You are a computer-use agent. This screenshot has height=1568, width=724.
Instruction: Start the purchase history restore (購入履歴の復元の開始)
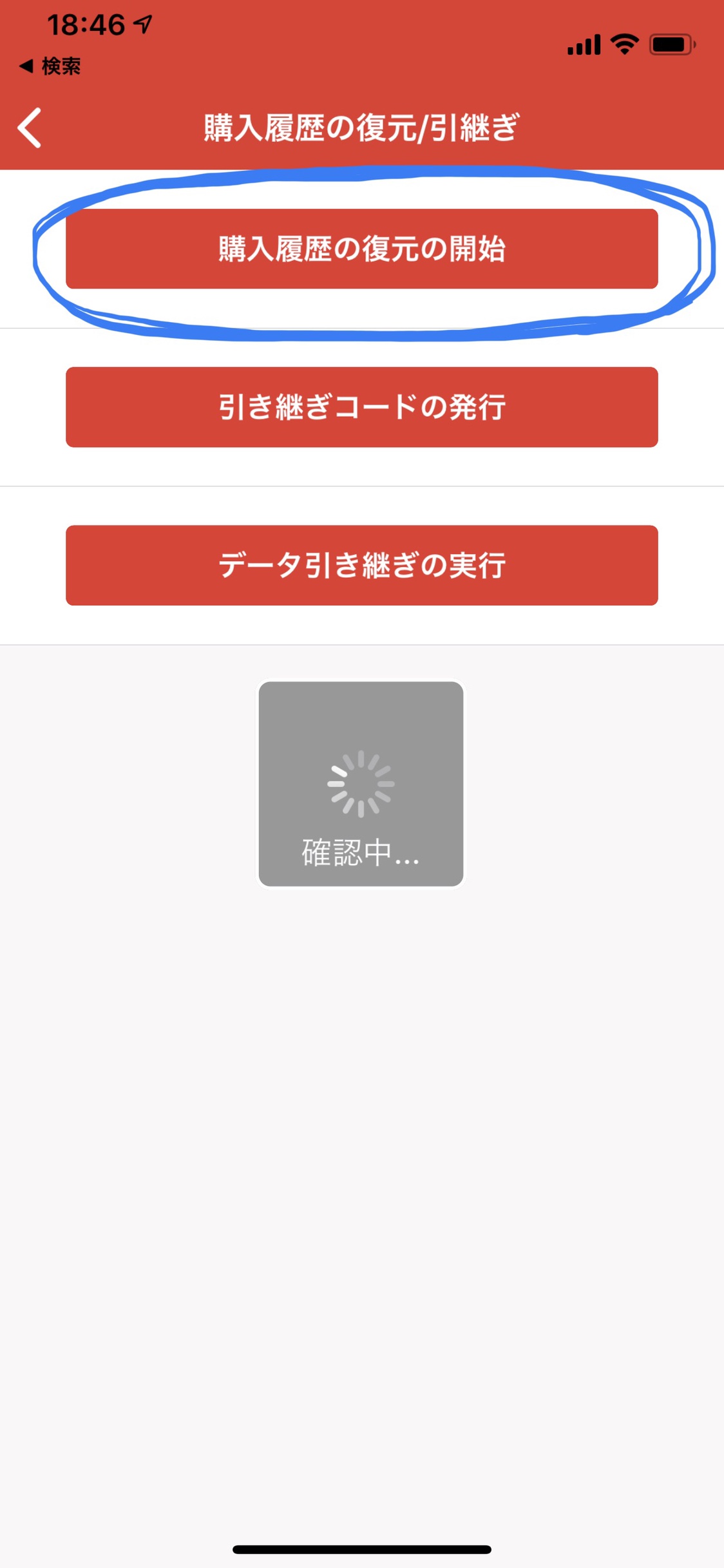[x=362, y=249]
